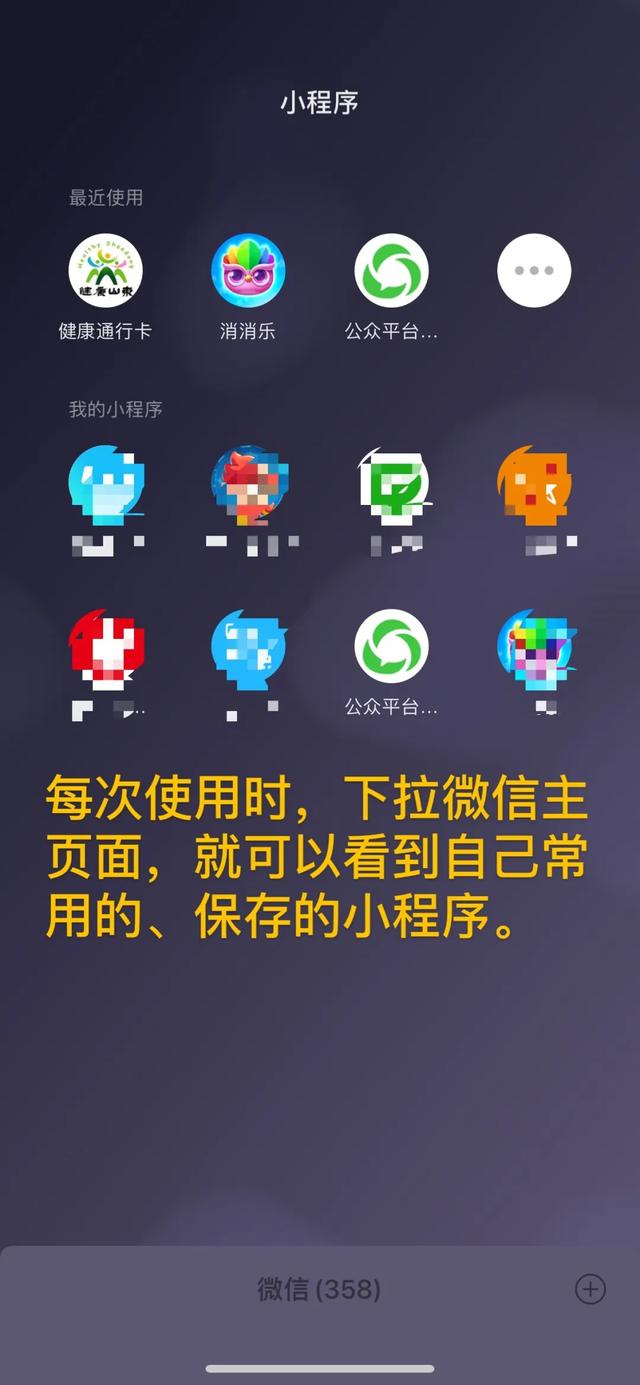This screenshot has height=1385, width=640.
Task: Launch the 消消乐 mini program
Action: [248, 271]
